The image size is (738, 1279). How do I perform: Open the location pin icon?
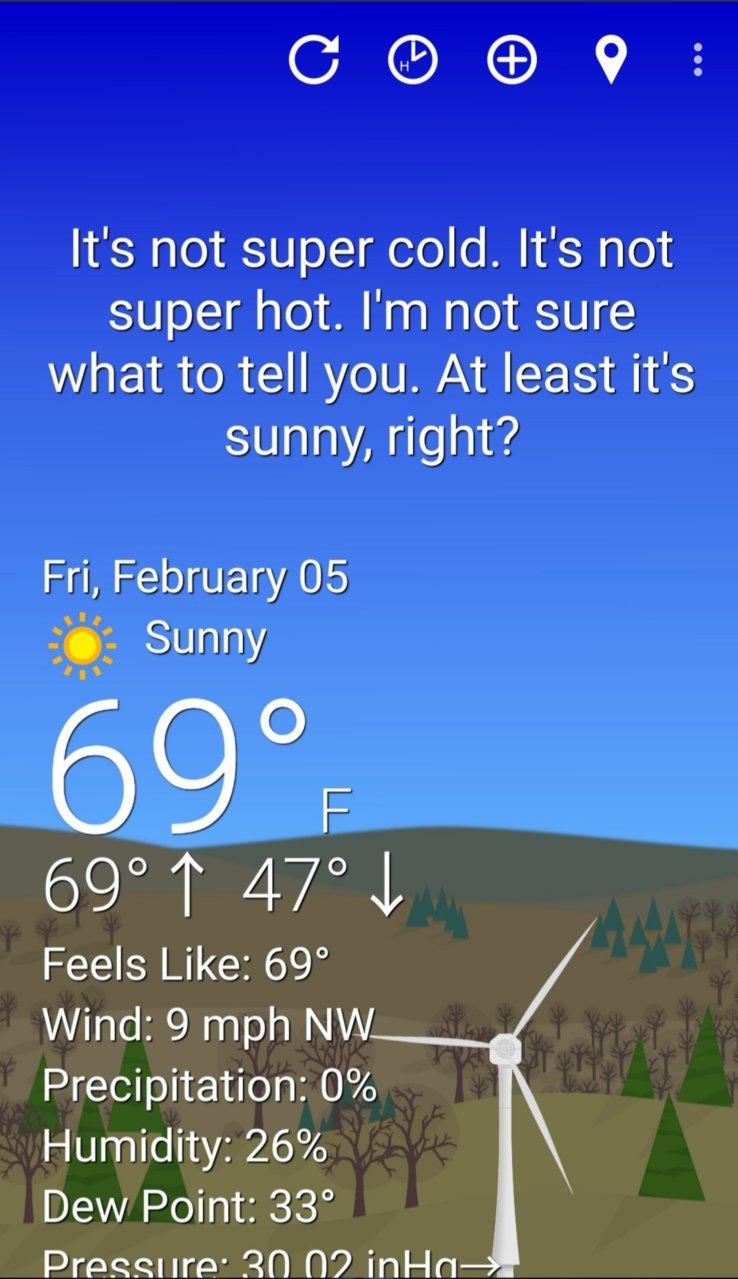(611, 60)
